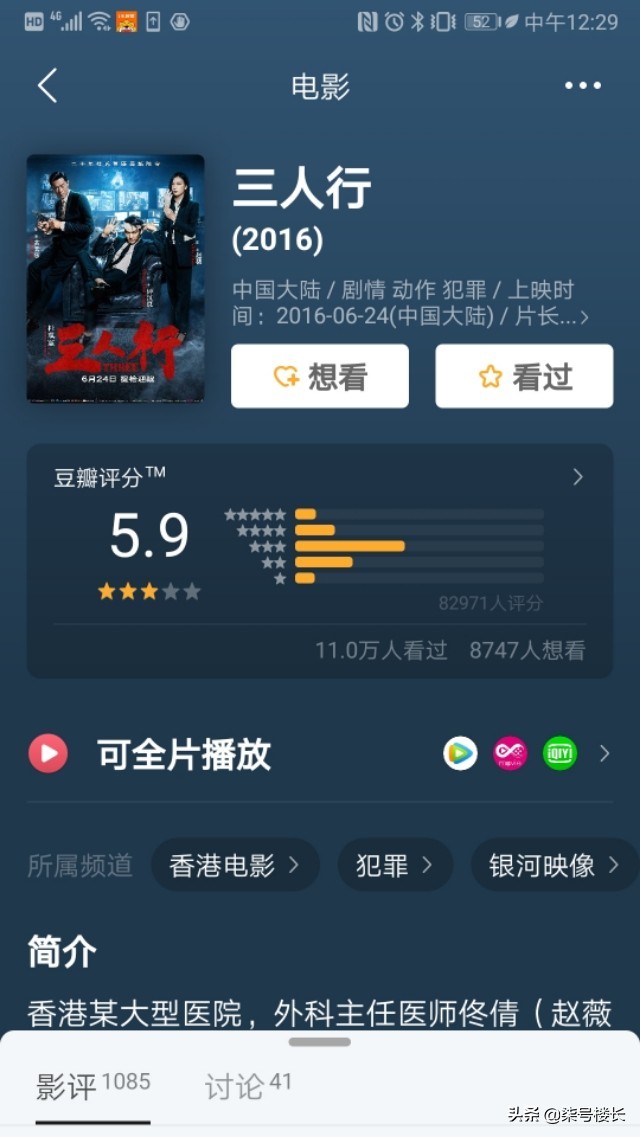Mark the movie as 看过

524,376
